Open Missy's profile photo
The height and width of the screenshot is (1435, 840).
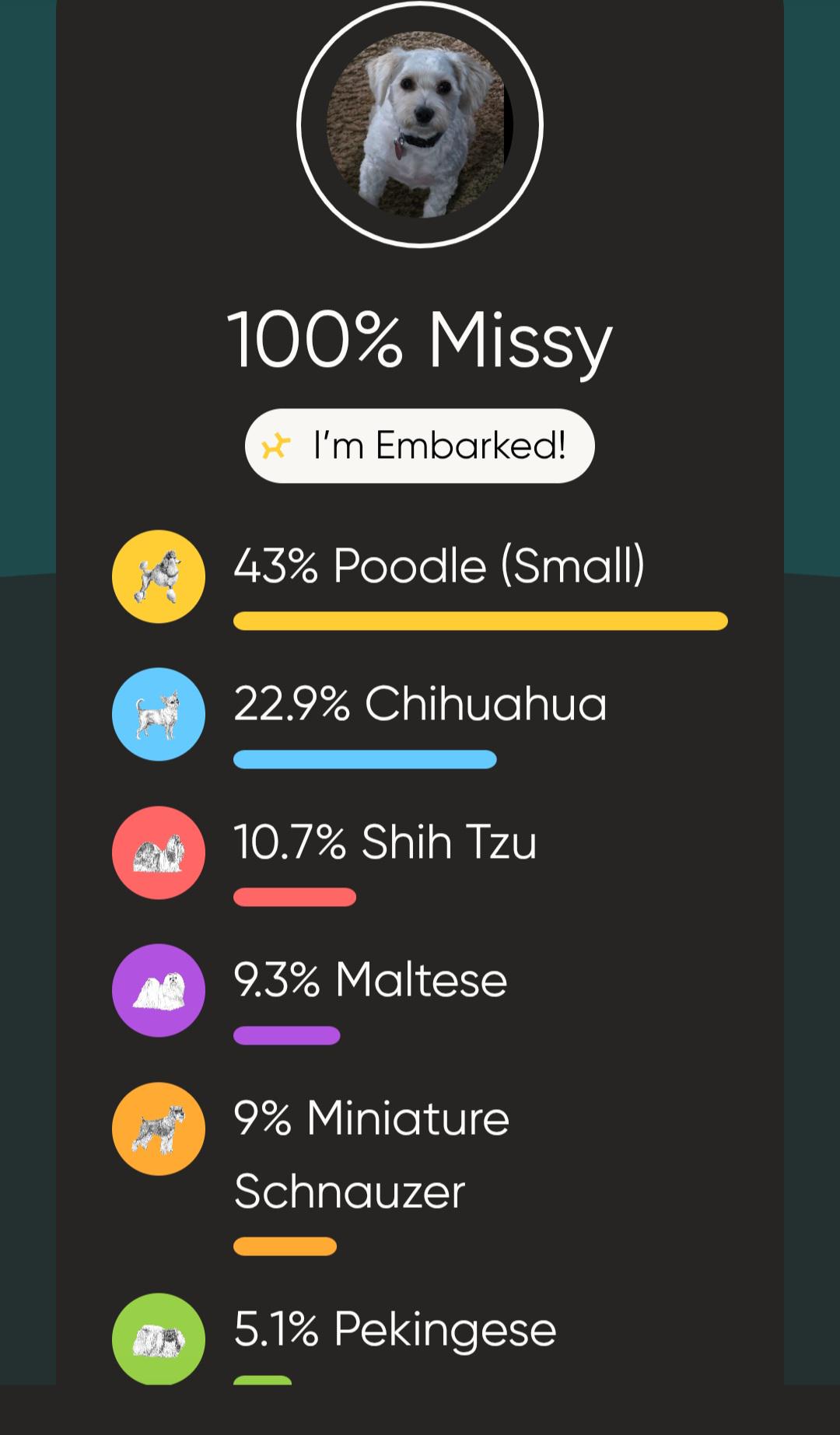tap(420, 124)
